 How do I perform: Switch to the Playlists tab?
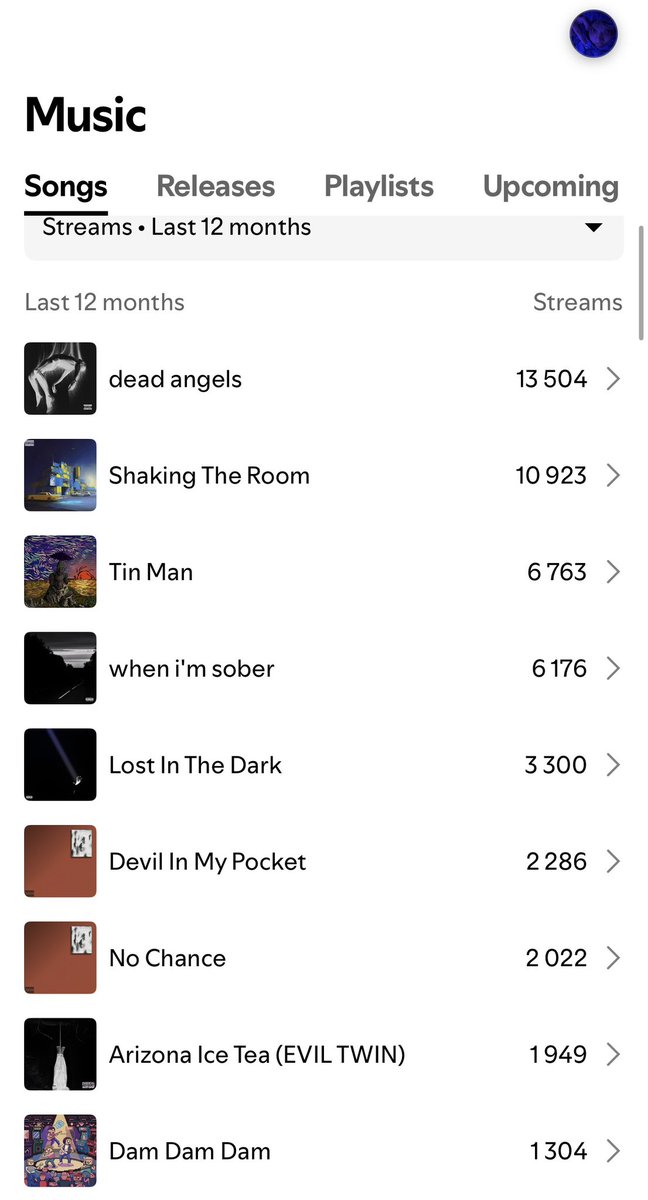coord(378,187)
